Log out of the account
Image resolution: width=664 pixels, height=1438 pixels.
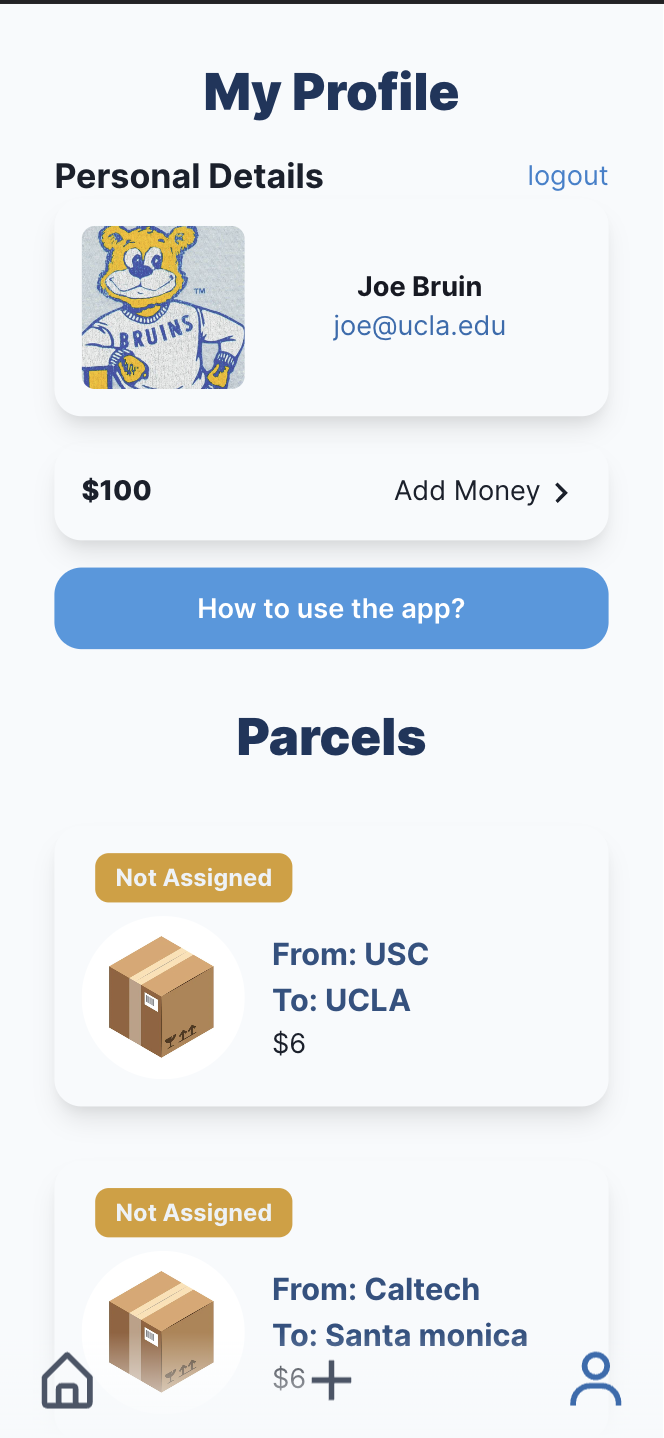pyautogui.click(x=567, y=176)
